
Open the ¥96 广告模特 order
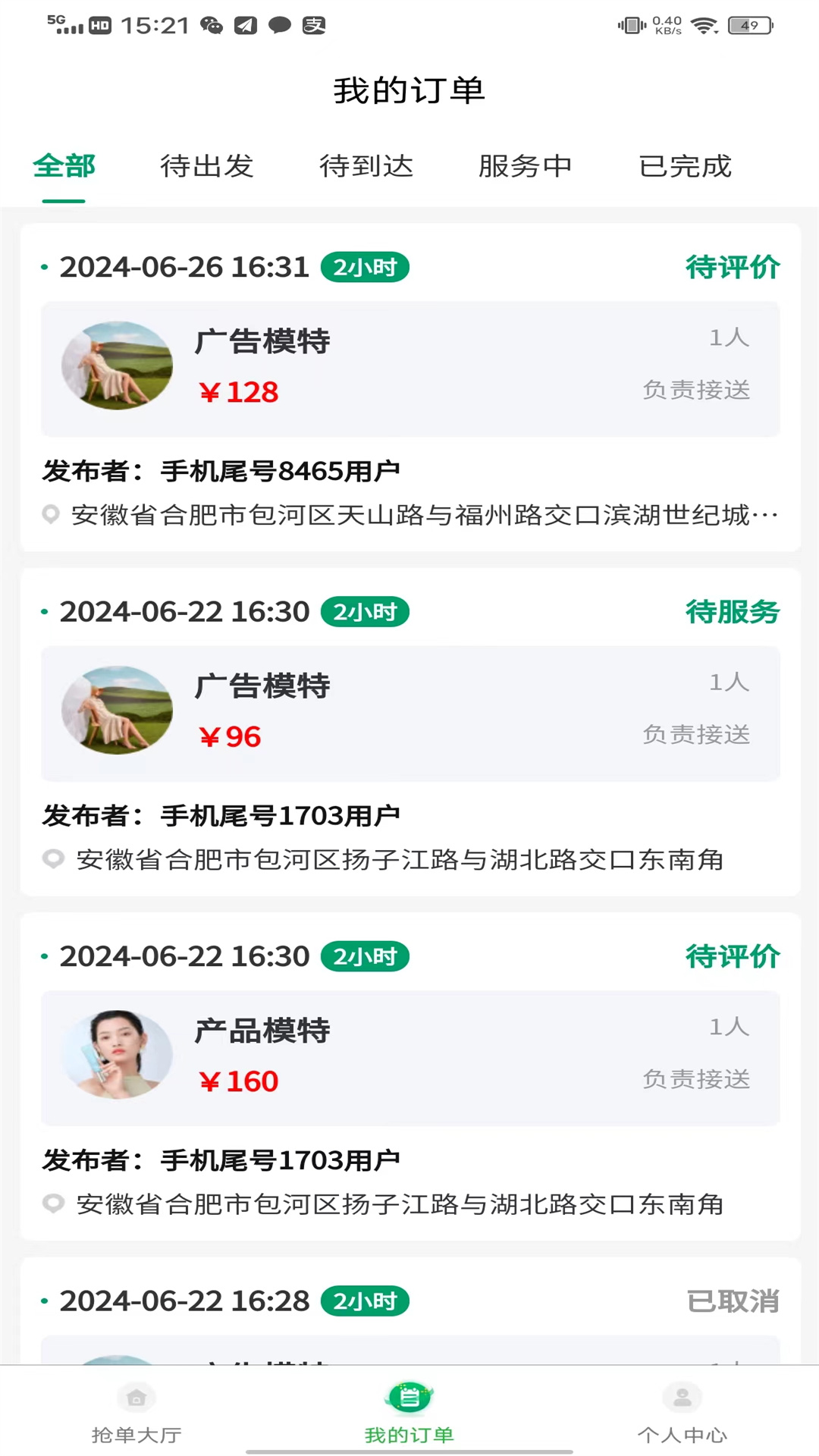[409, 714]
